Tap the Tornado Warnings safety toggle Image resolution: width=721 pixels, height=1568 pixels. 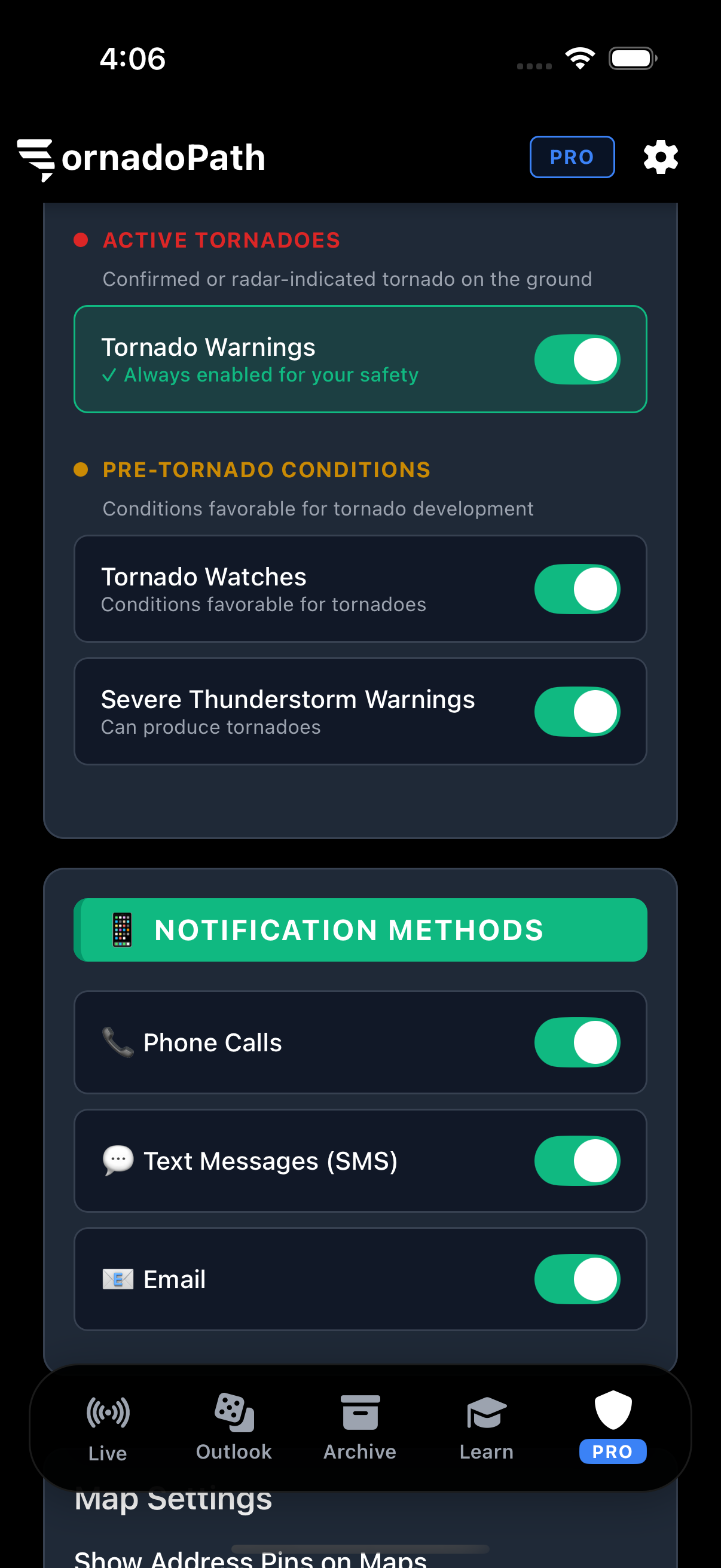coord(577,359)
